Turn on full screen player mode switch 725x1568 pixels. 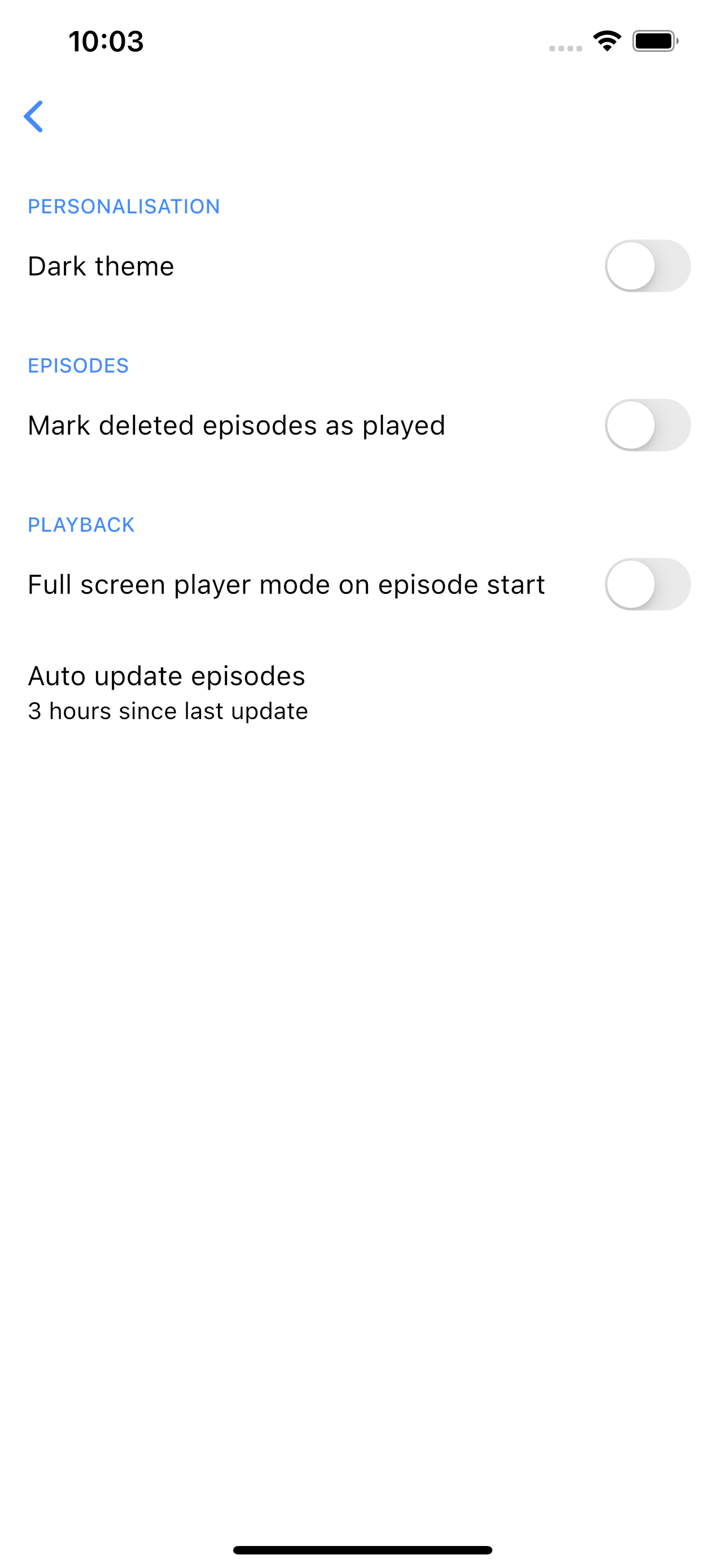(x=647, y=584)
